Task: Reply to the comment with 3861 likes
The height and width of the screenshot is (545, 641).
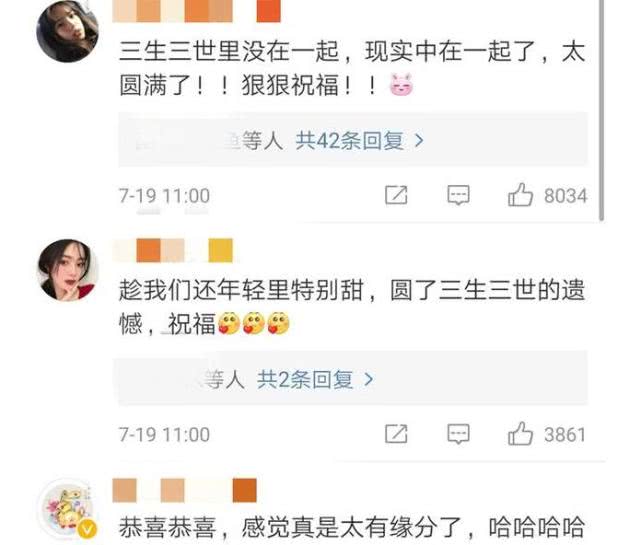Action: tap(458, 434)
